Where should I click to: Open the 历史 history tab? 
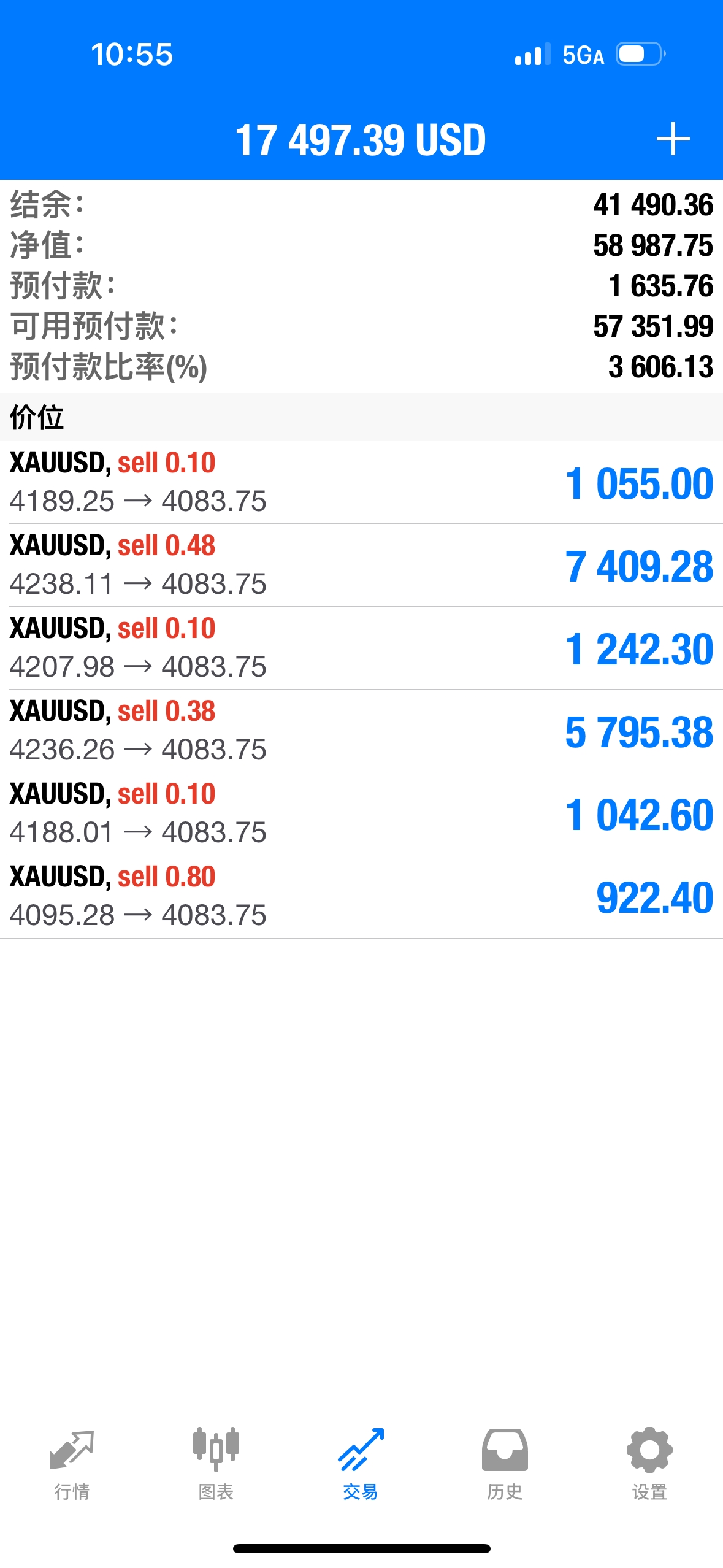(x=505, y=1464)
